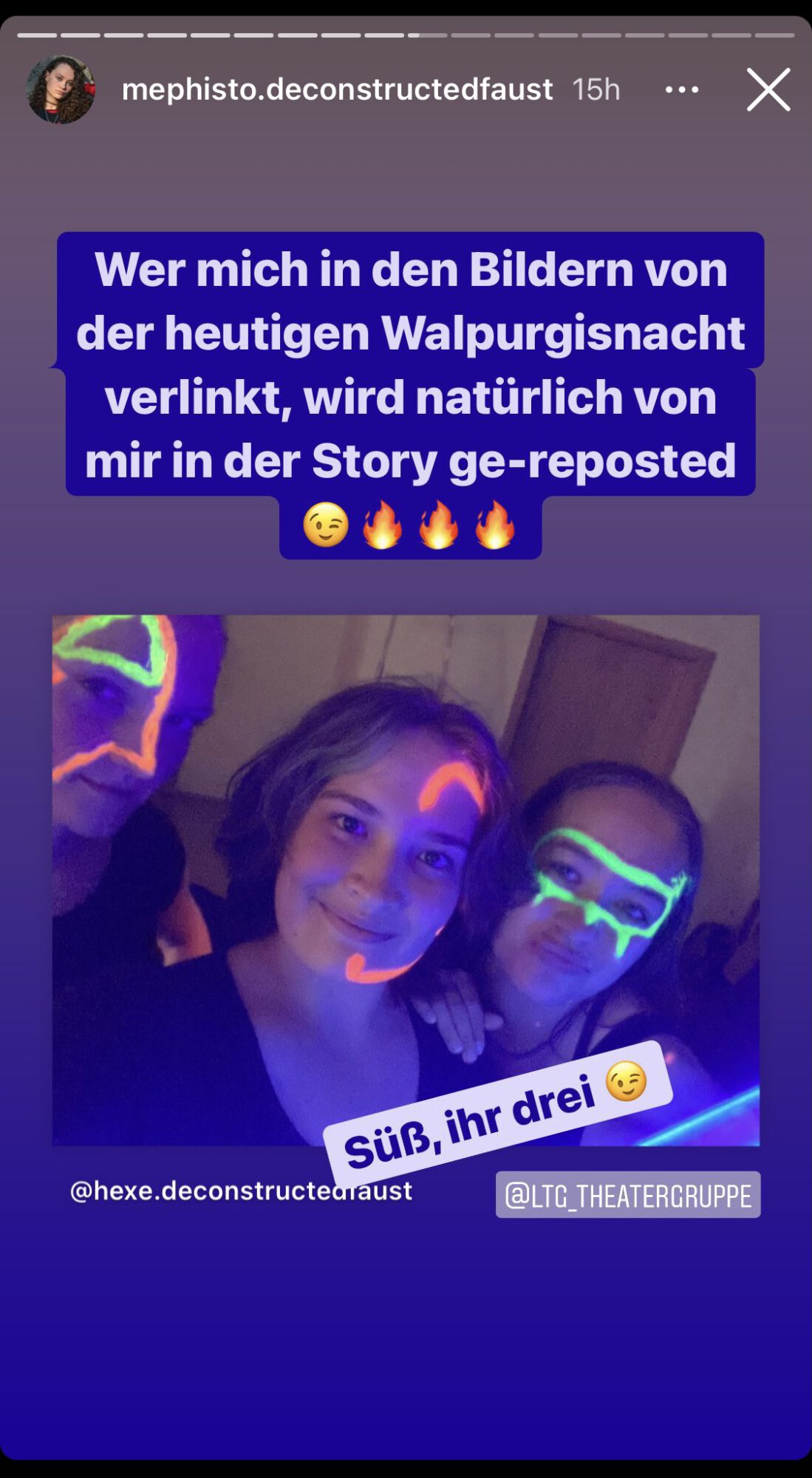Open the reposted Walpurgisnacht photo

[405, 850]
